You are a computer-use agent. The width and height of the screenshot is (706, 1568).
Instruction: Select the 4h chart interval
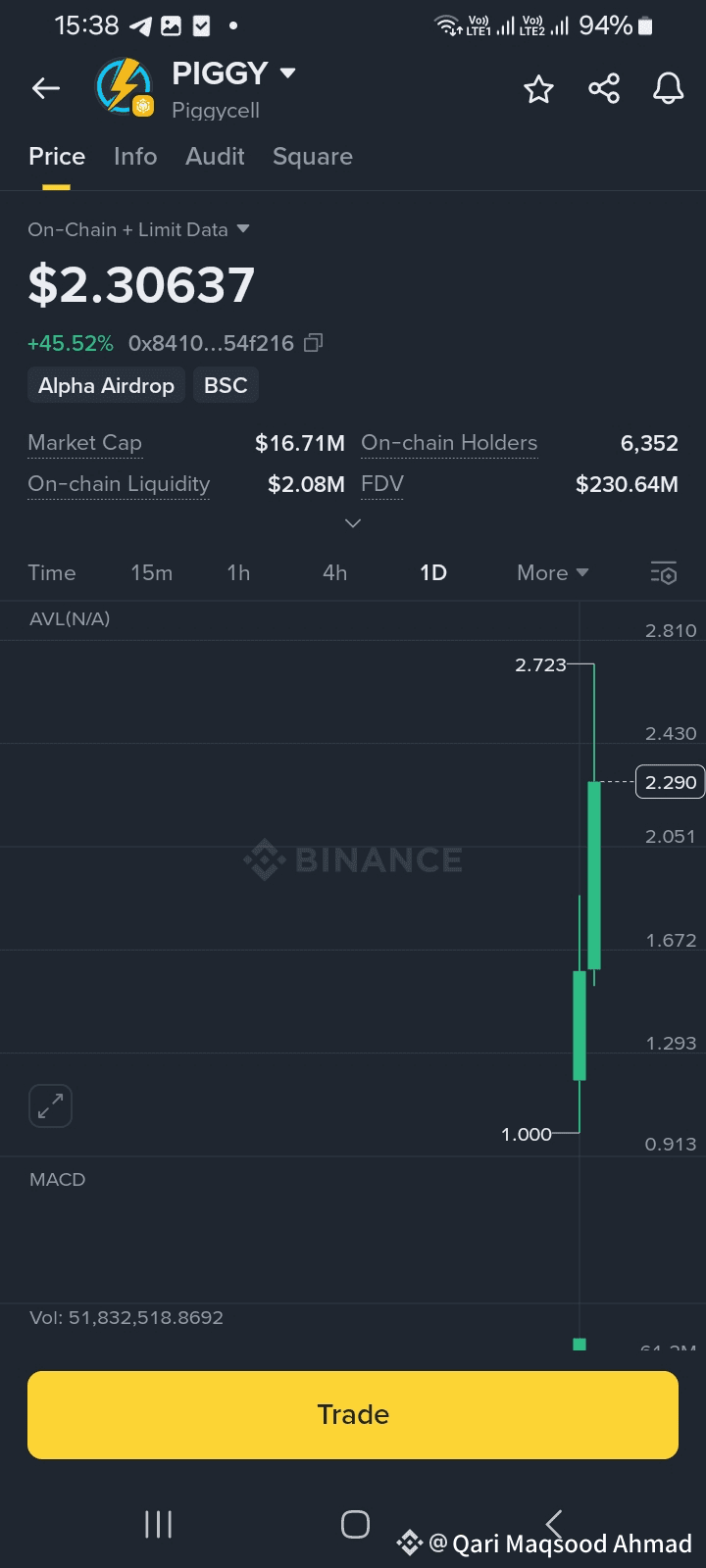point(334,573)
